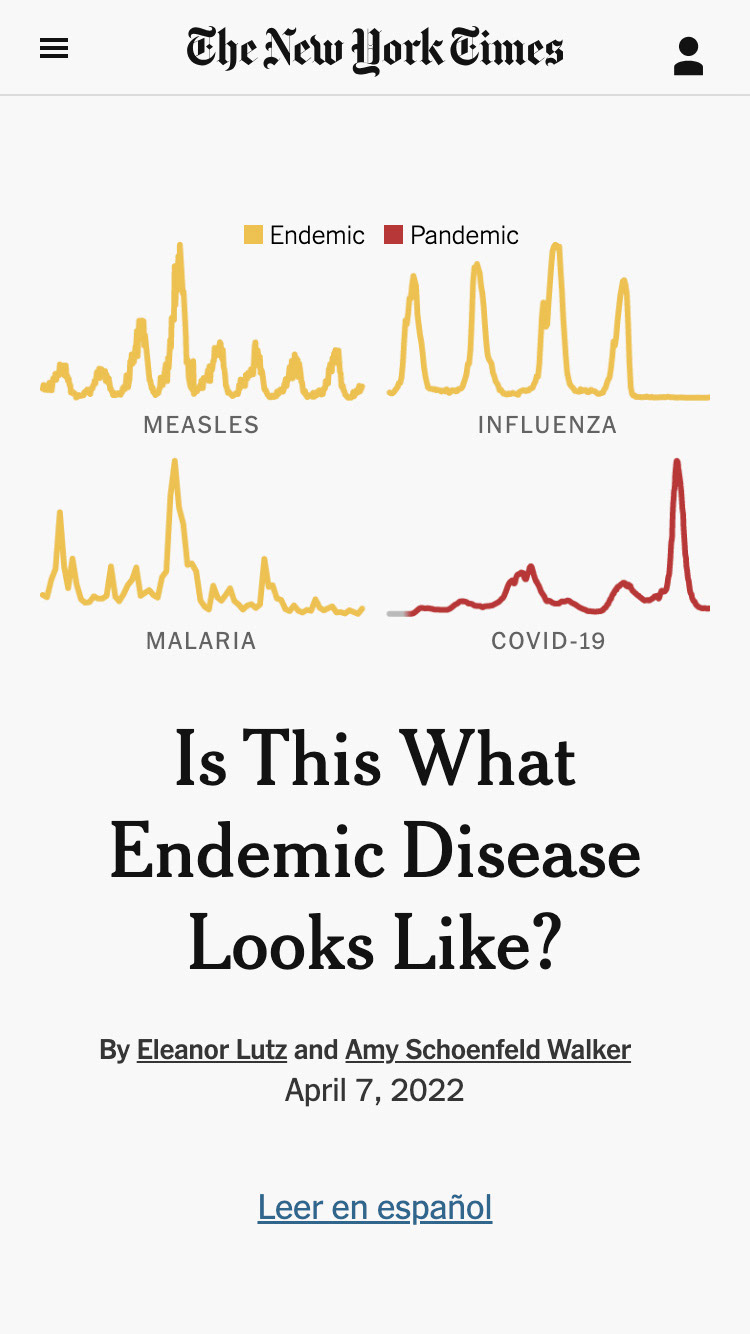Viewport: 750px width, 1334px height.
Task: Open the account profile icon
Action: pyautogui.click(x=688, y=56)
